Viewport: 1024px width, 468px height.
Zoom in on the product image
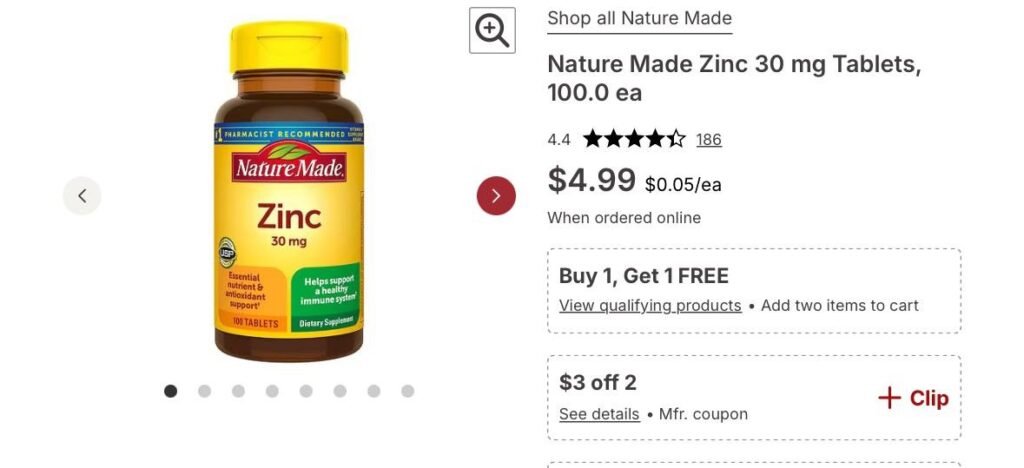492,30
